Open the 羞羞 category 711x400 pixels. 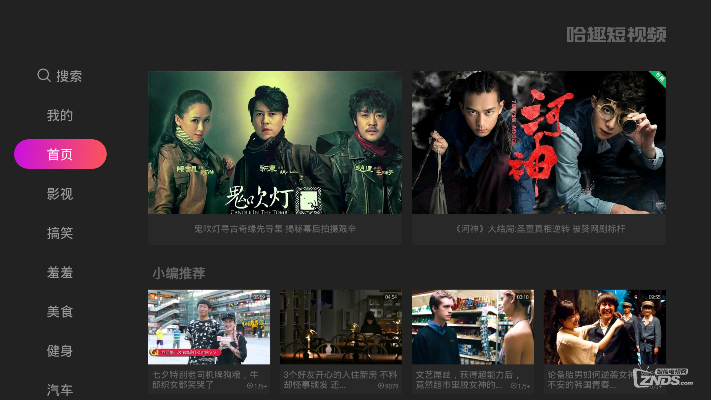[x=60, y=272]
